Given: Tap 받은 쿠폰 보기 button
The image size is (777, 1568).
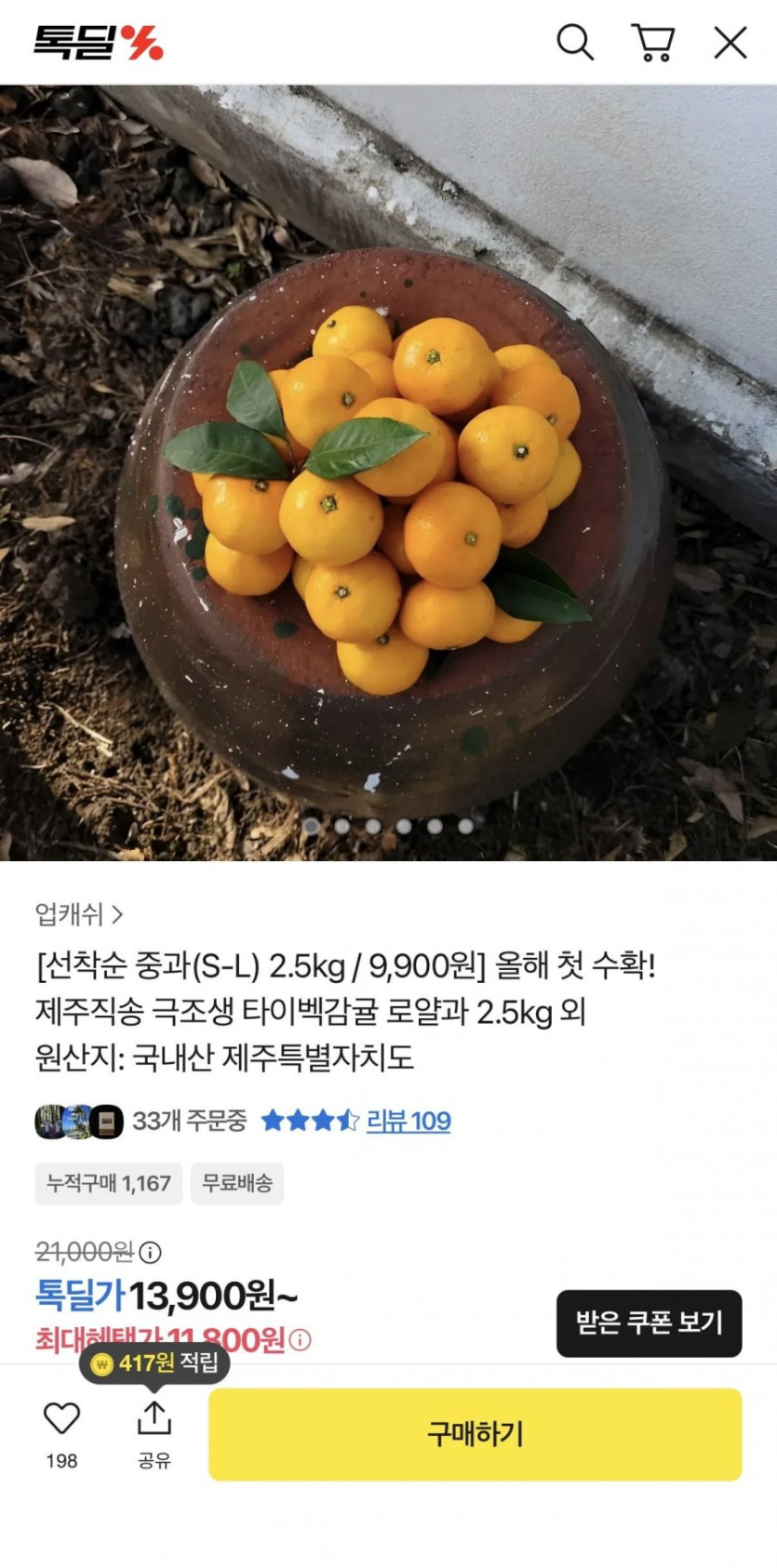Looking at the screenshot, I should (x=649, y=1322).
